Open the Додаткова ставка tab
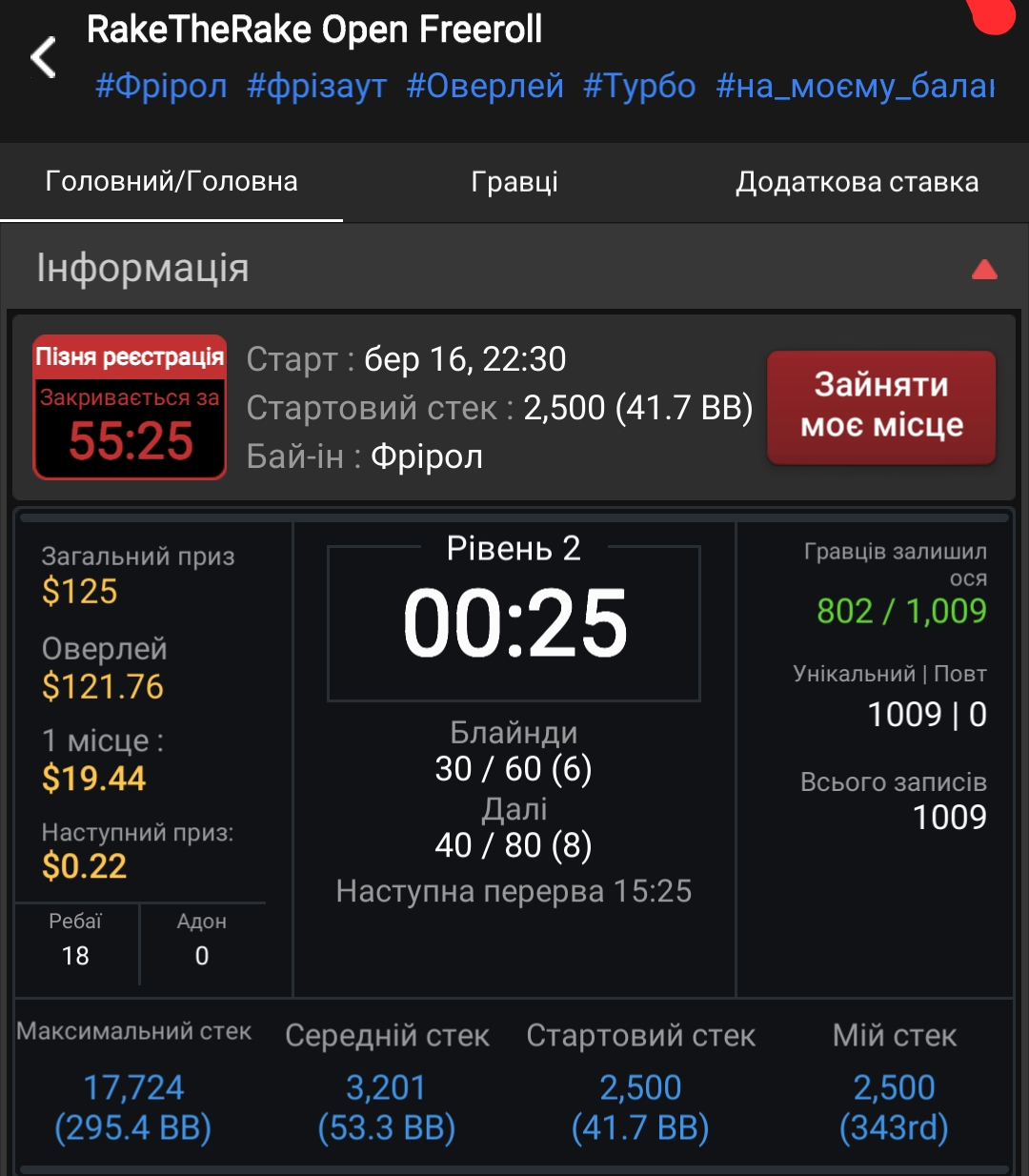The image size is (1029, 1176). (x=857, y=182)
